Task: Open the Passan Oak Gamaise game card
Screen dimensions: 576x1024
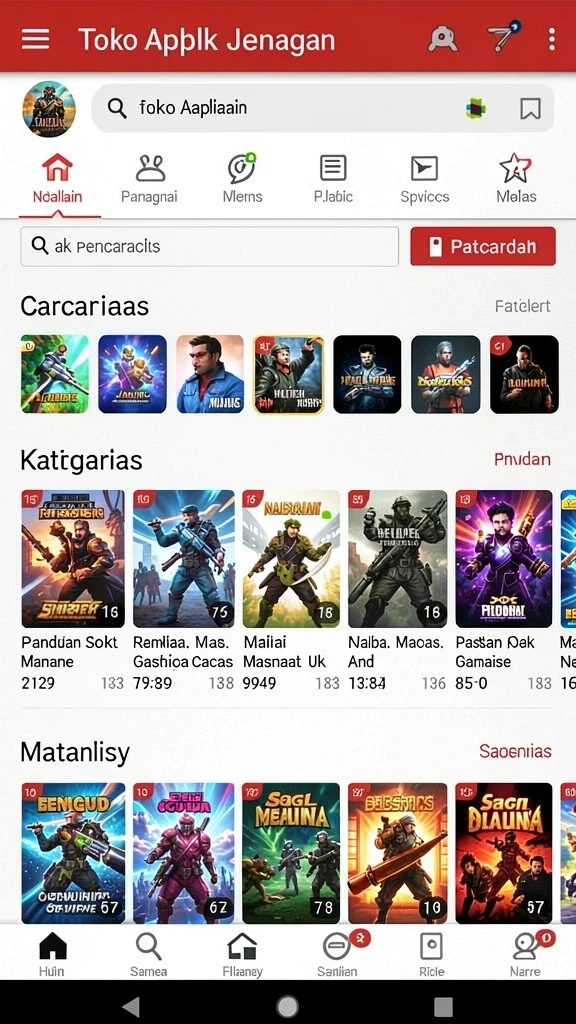Action: (x=504, y=590)
